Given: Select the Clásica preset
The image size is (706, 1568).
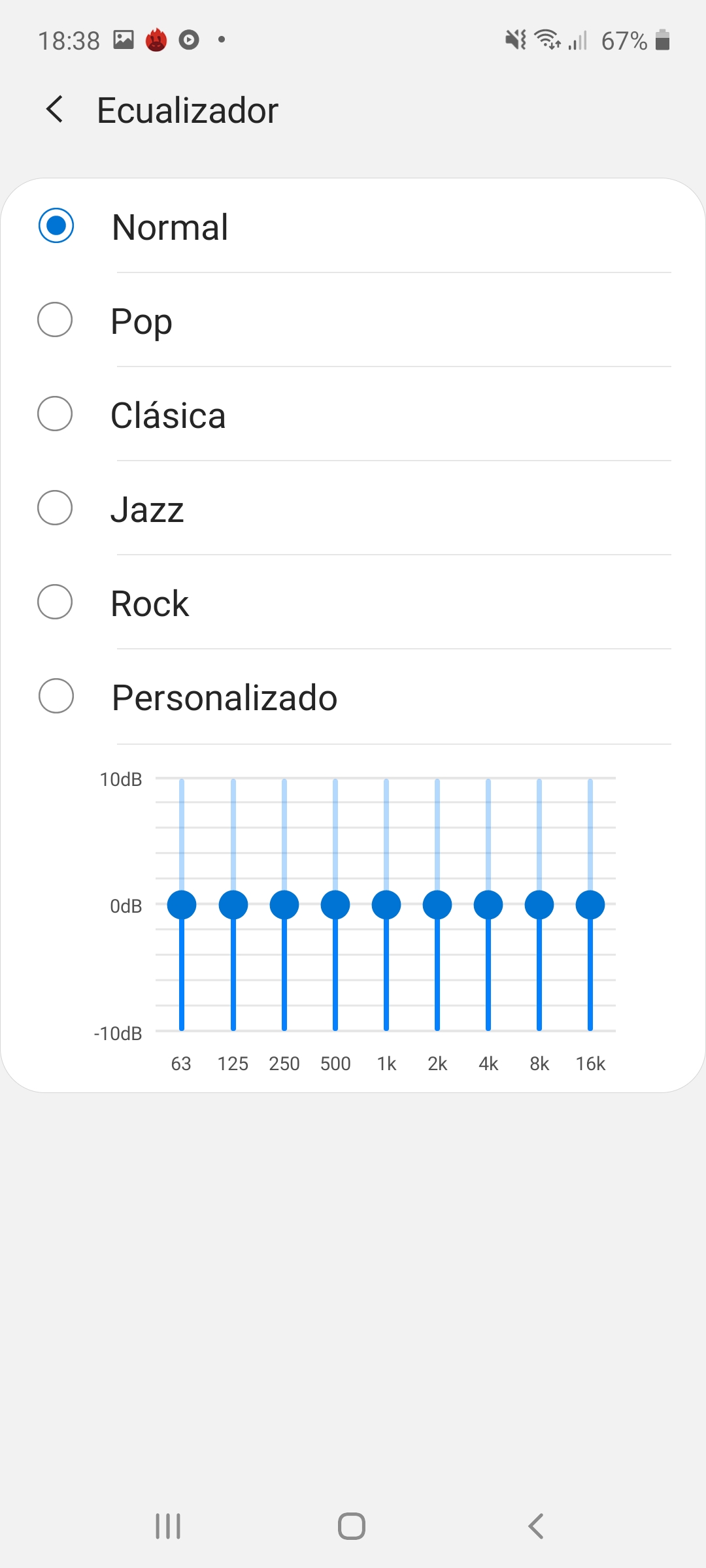Looking at the screenshot, I should pos(353,414).
